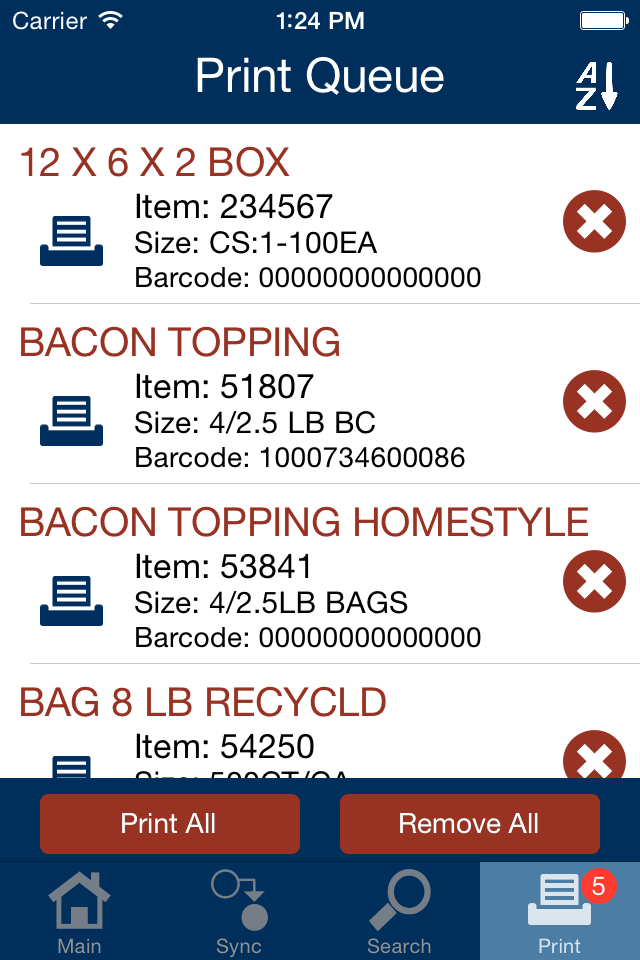
Task: Print the 12 X 6 X 2 BOX label
Action: [71, 241]
